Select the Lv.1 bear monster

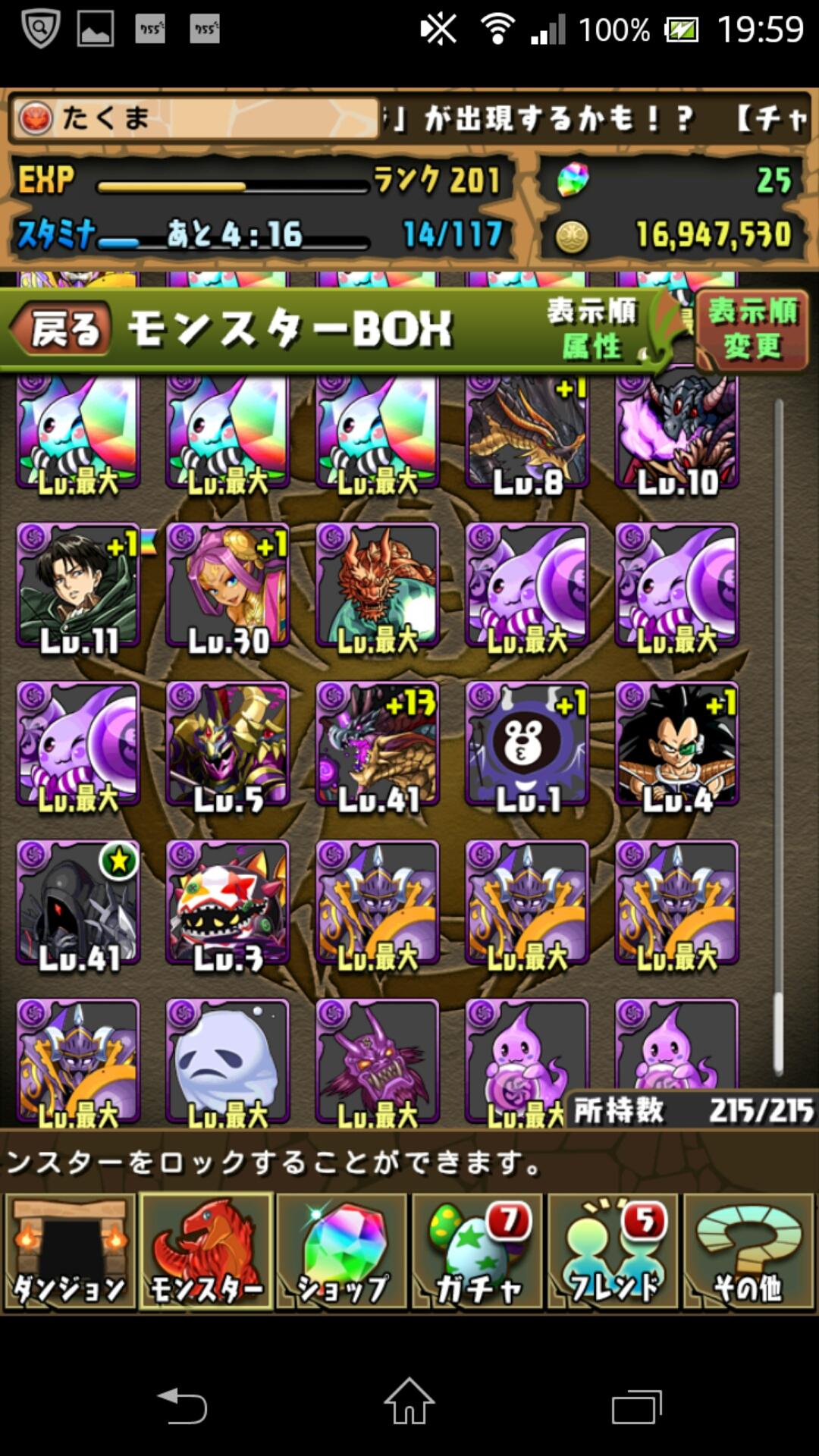527,745
